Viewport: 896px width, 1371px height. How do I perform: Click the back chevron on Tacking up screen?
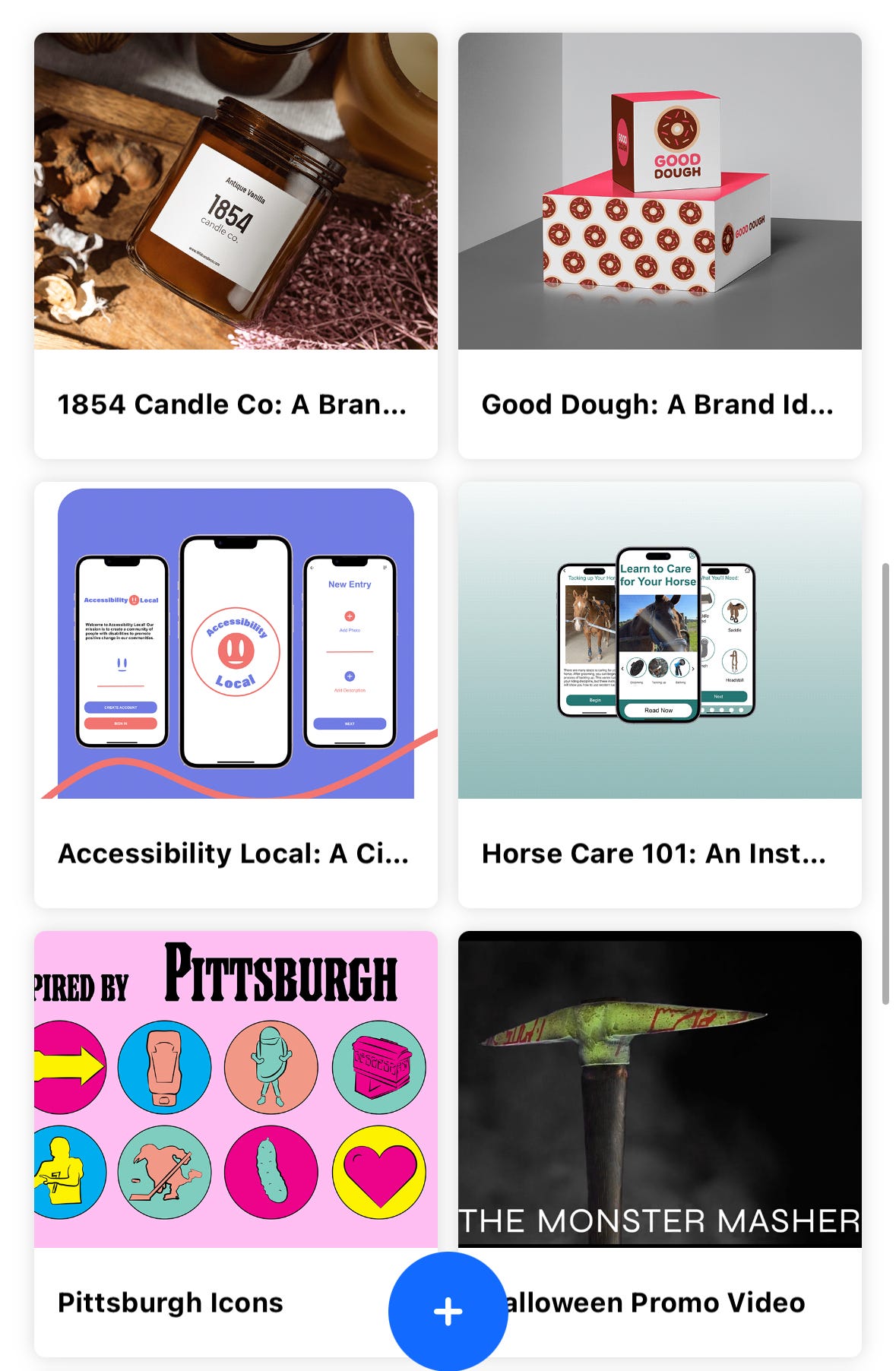[x=565, y=570]
